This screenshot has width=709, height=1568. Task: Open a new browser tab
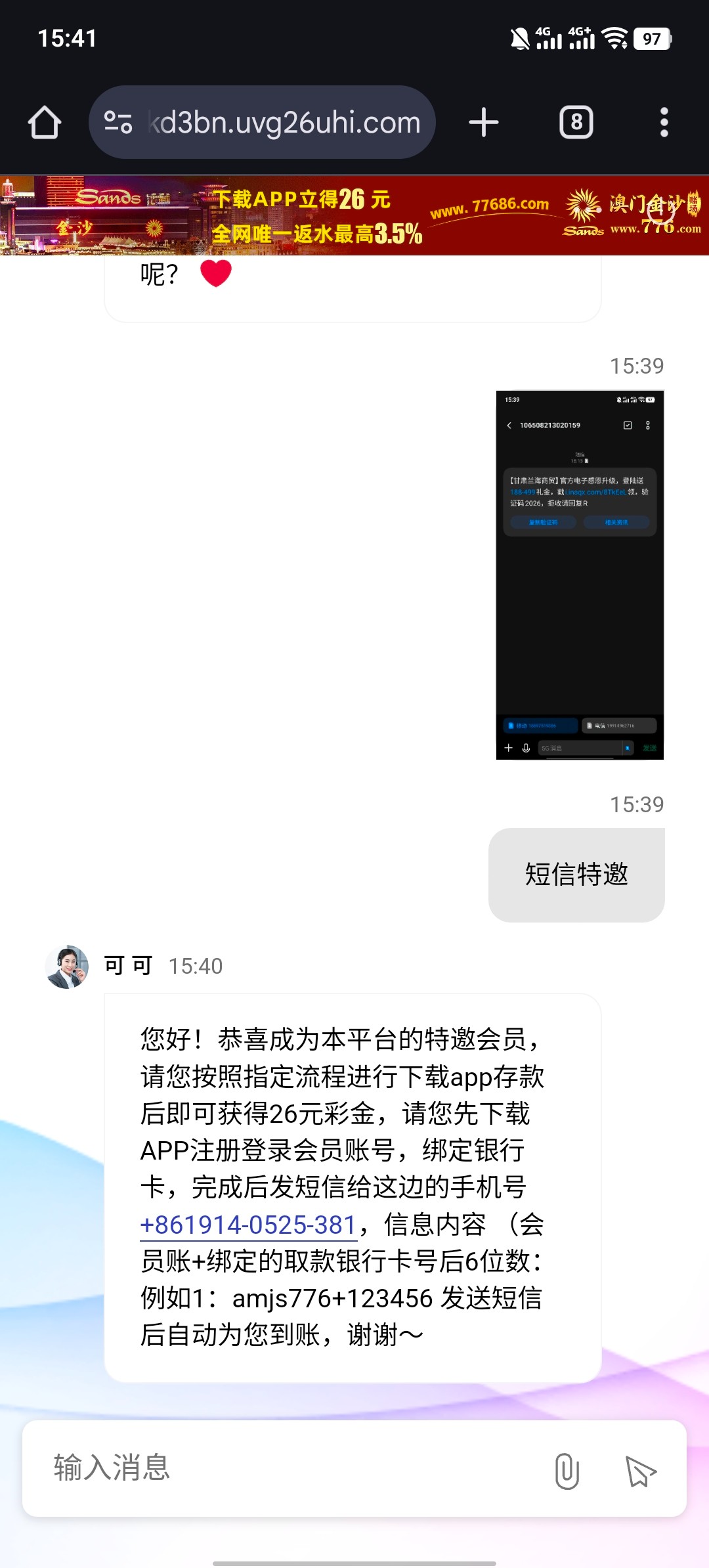coord(484,123)
